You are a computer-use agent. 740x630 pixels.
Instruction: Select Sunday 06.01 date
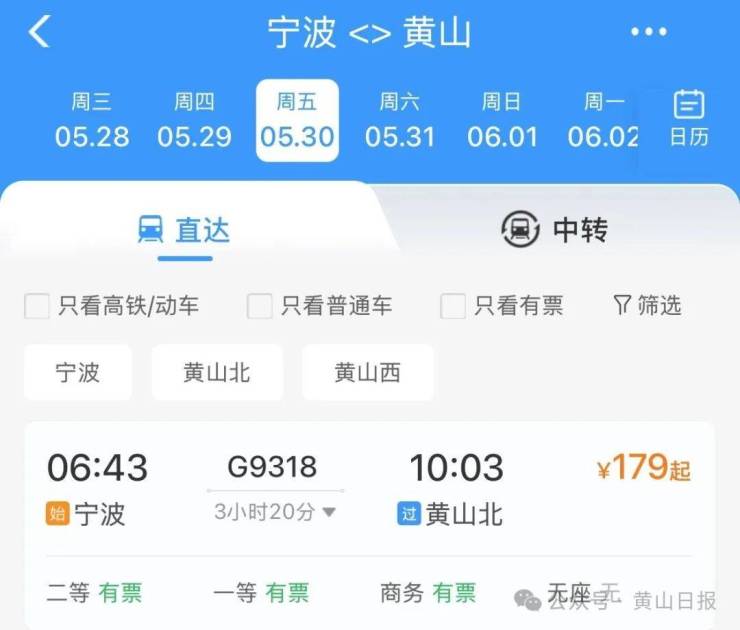tap(502, 120)
